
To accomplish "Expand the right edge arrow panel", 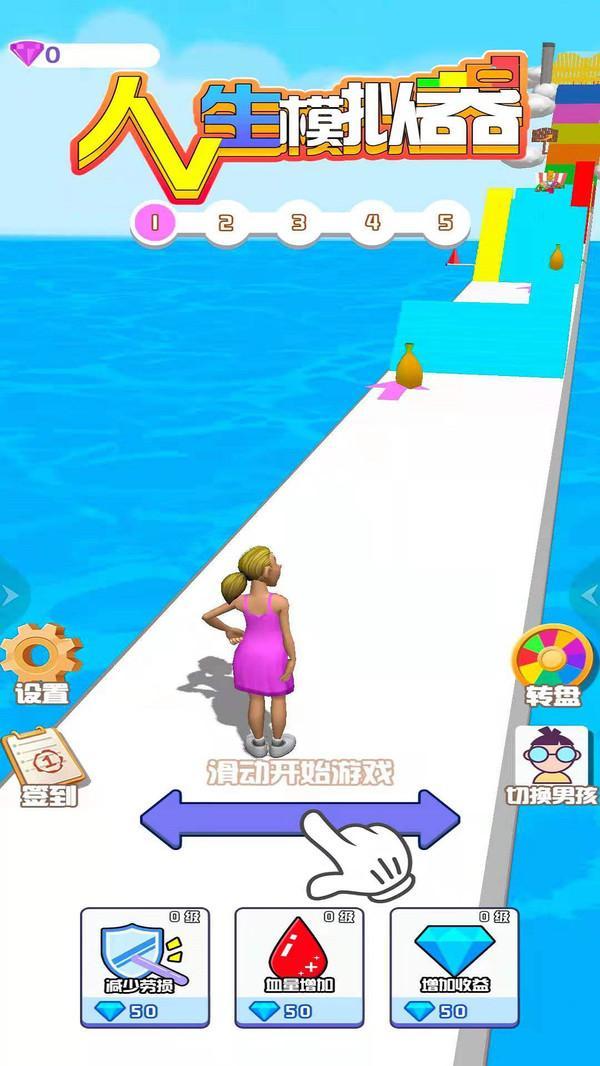I will point(589,596).
